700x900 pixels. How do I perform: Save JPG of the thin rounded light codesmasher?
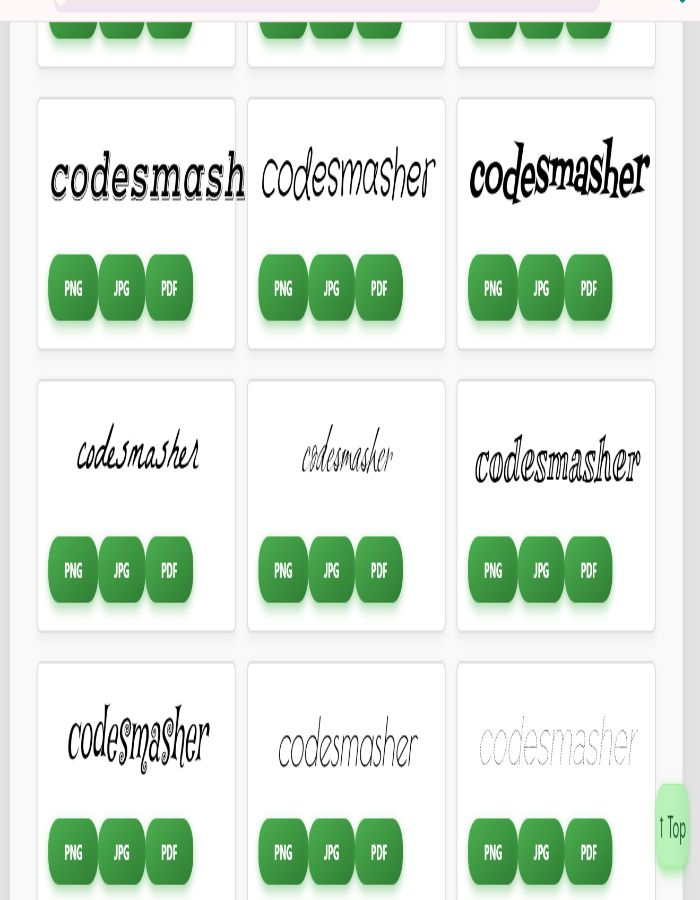coord(331,852)
